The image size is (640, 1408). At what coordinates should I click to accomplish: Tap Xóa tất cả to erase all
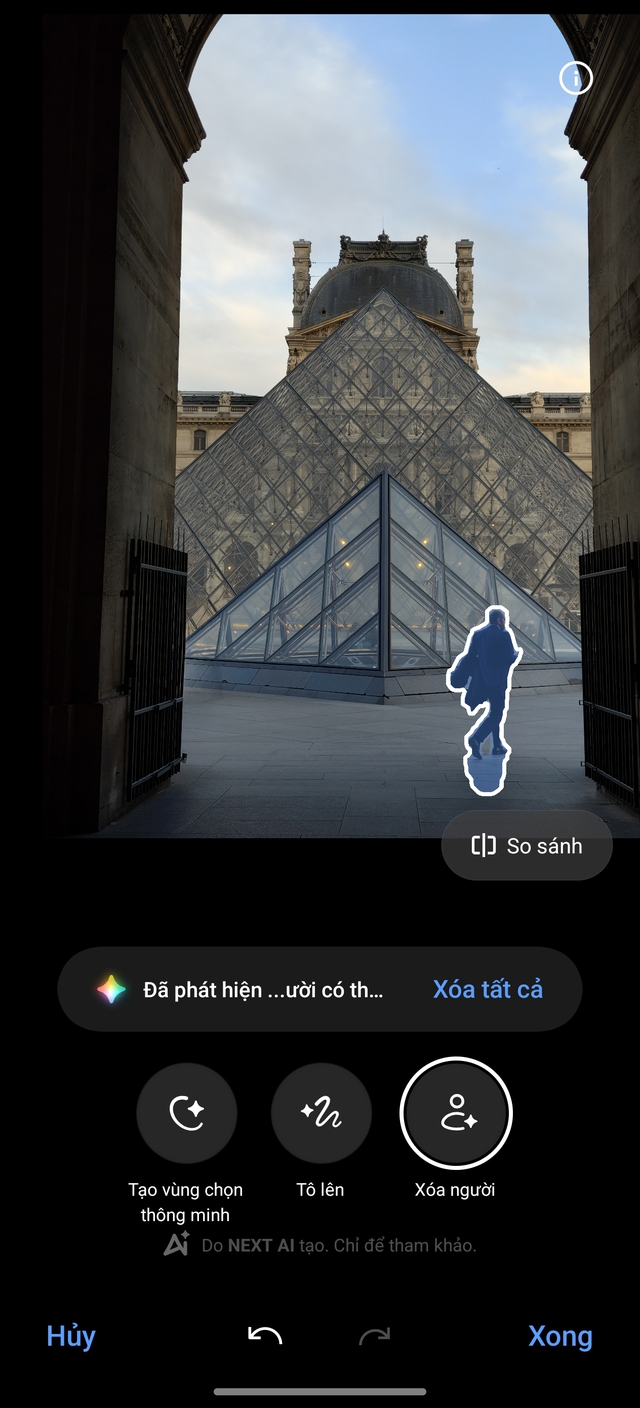[x=487, y=990]
